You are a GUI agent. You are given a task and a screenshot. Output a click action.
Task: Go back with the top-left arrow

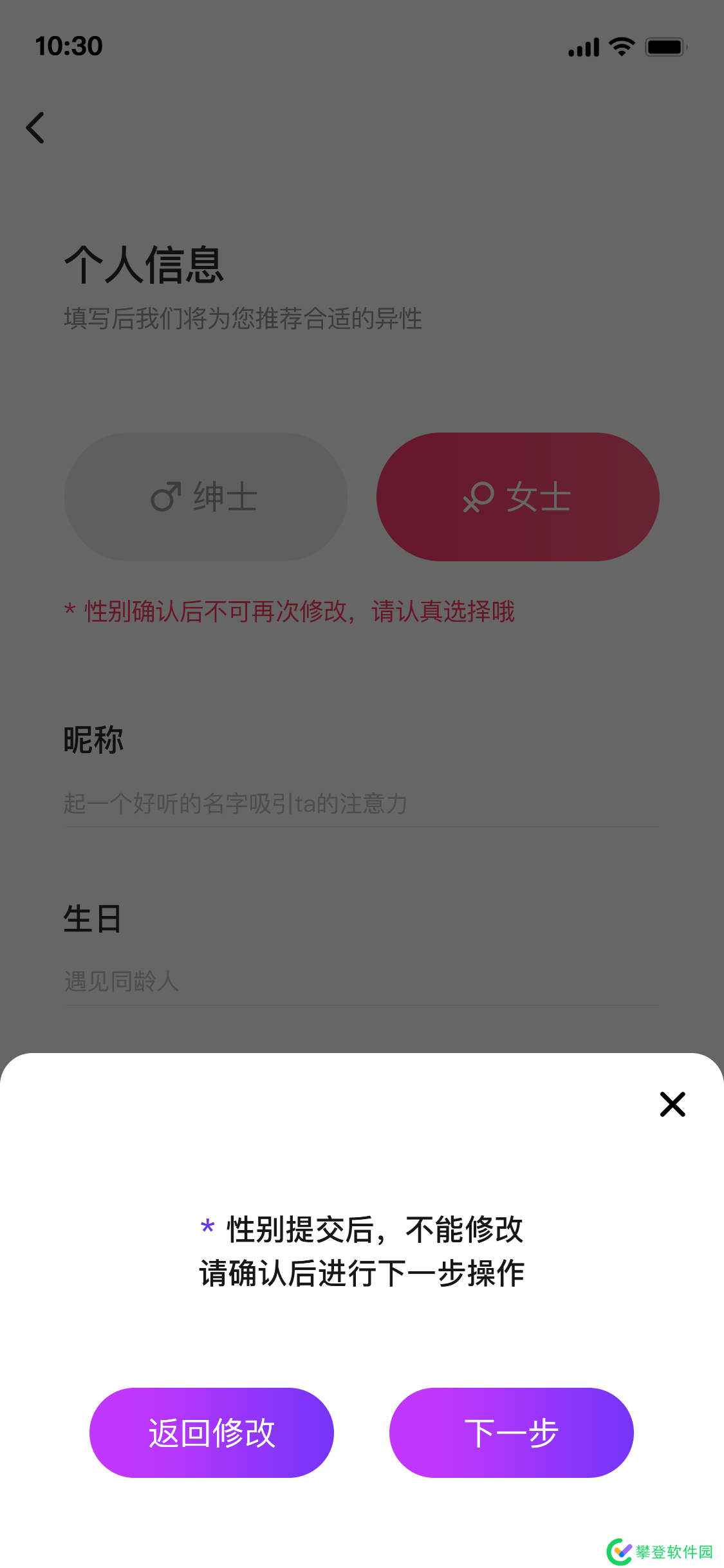(x=36, y=127)
